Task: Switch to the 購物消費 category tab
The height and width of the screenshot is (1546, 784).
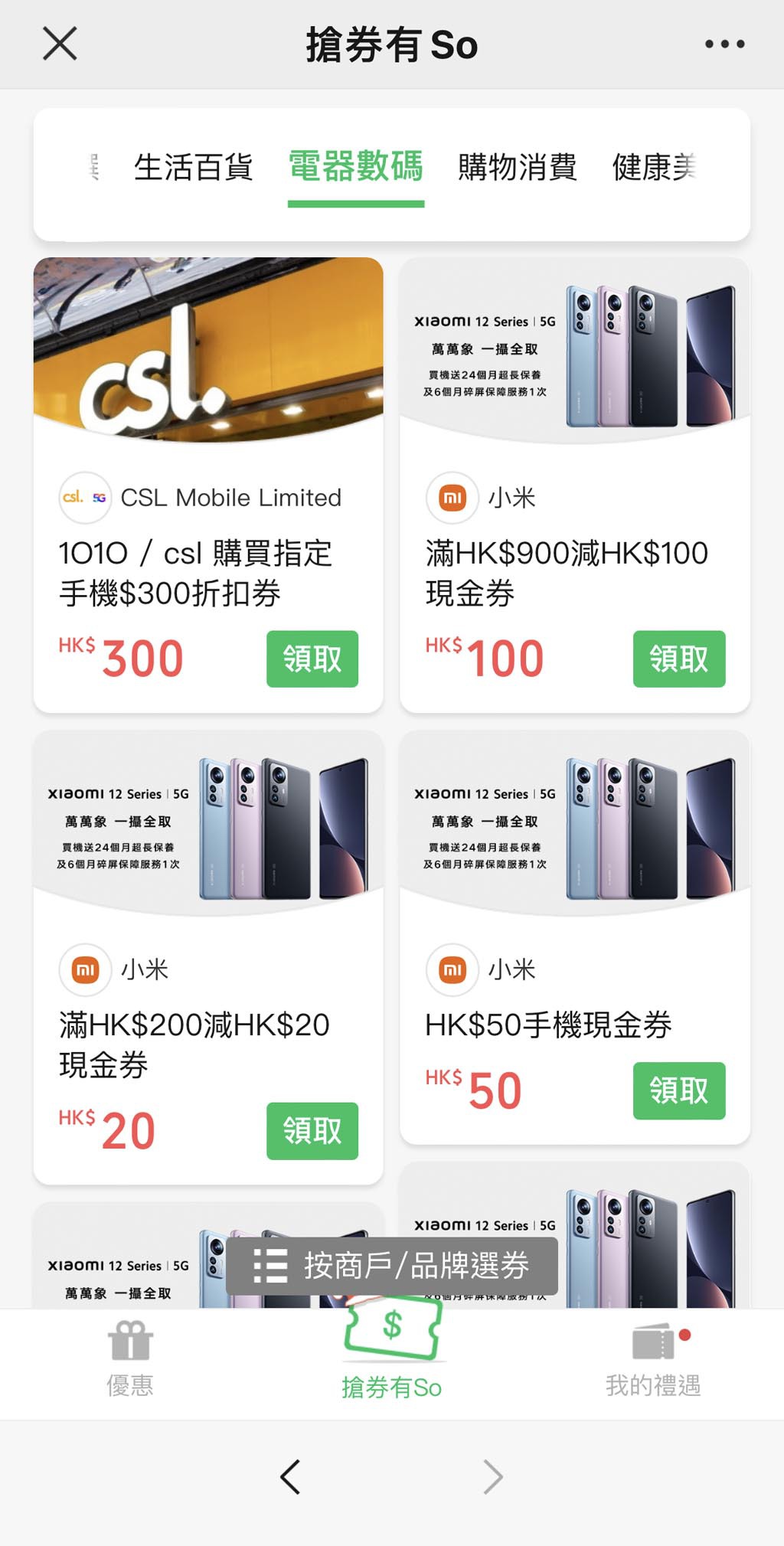Action: tap(518, 167)
